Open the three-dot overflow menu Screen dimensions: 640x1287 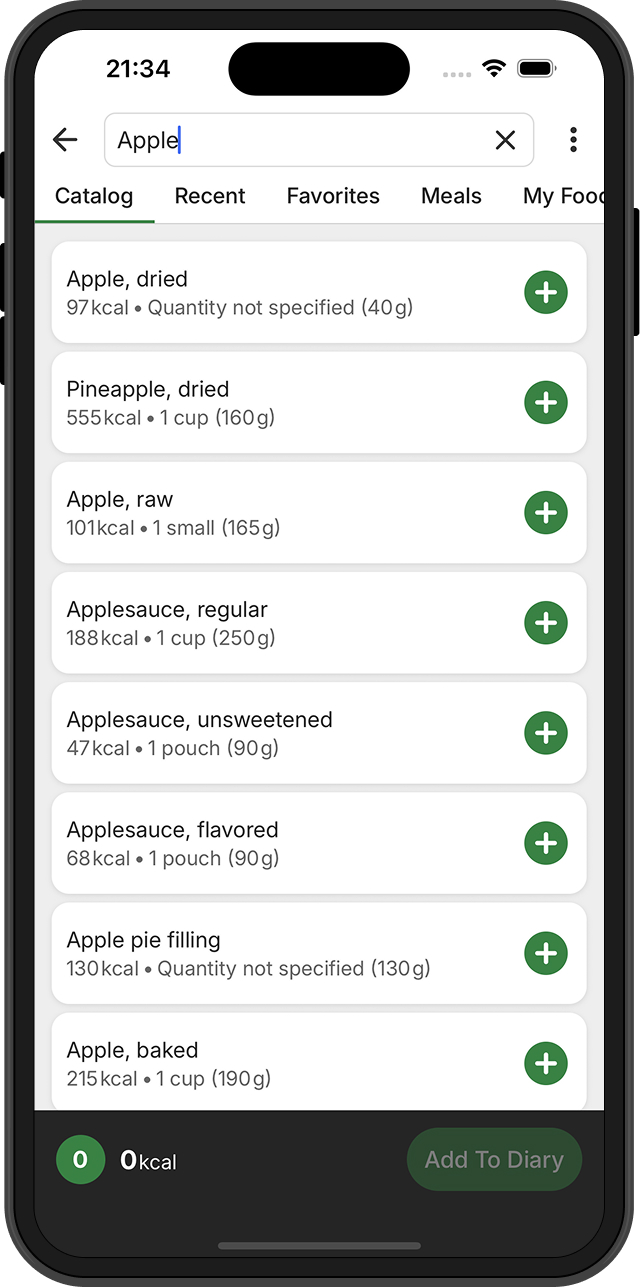(x=573, y=140)
